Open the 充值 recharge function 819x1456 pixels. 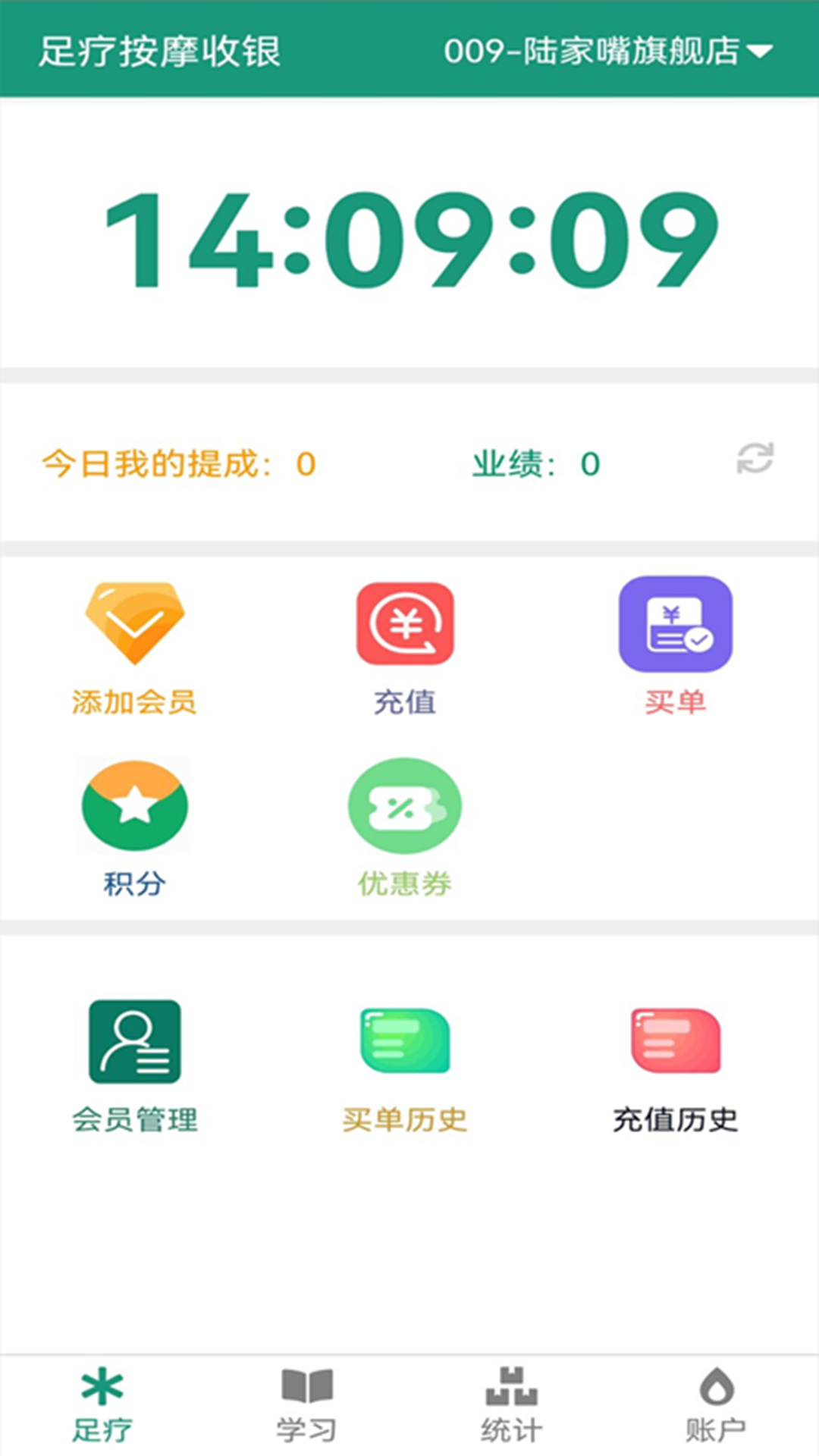point(405,648)
